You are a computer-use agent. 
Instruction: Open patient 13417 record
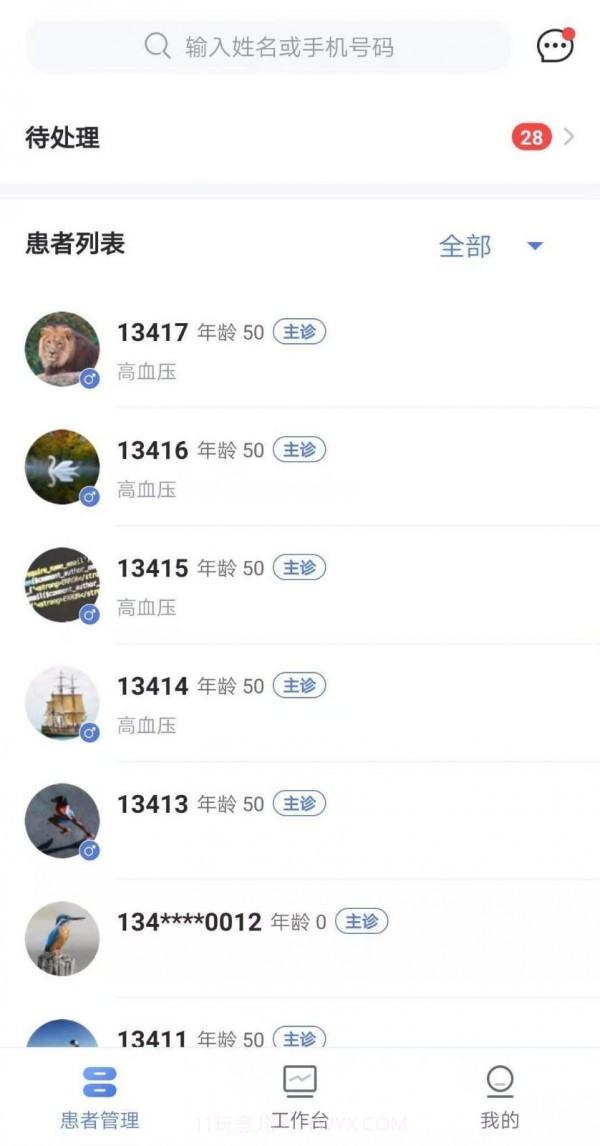(300, 350)
